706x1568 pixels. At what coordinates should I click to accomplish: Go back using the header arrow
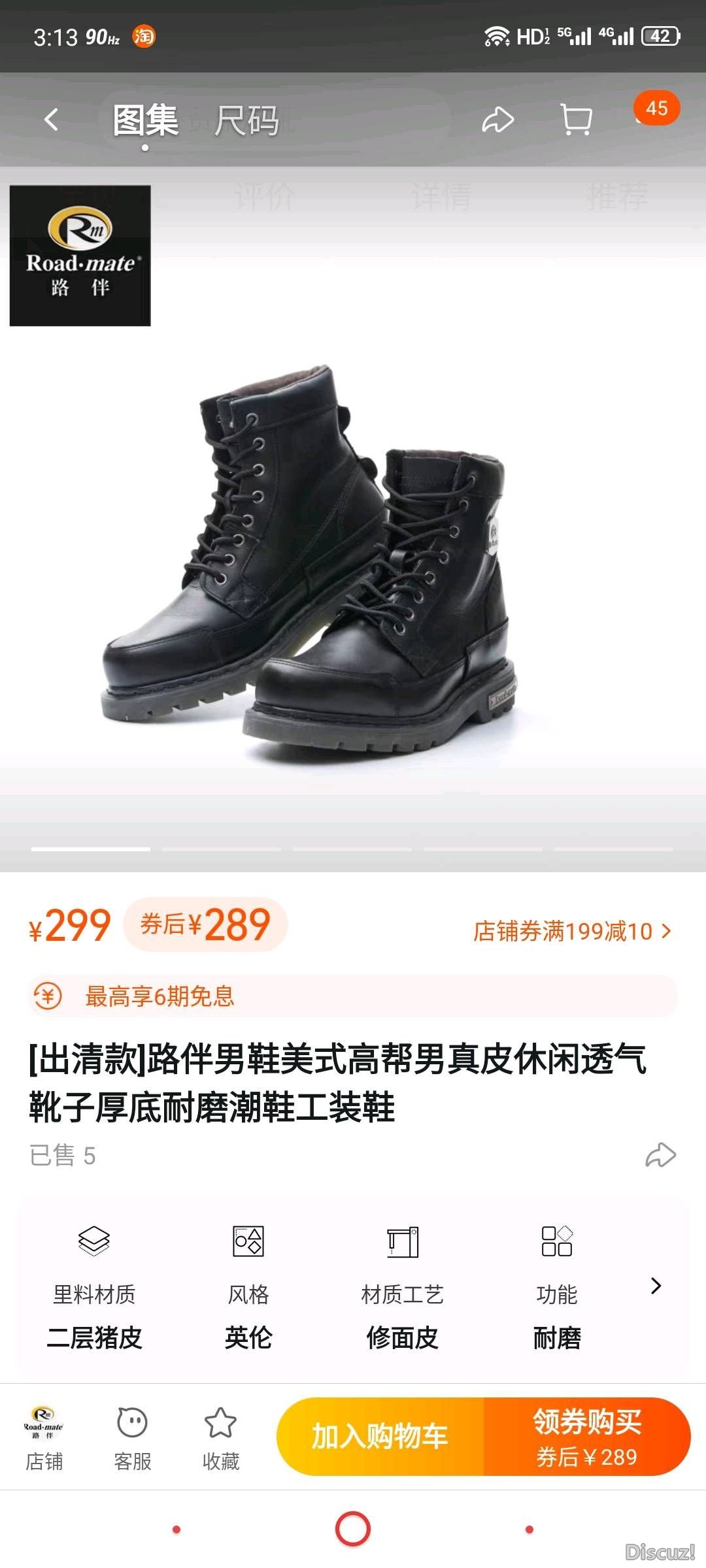pyautogui.click(x=51, y=120)
